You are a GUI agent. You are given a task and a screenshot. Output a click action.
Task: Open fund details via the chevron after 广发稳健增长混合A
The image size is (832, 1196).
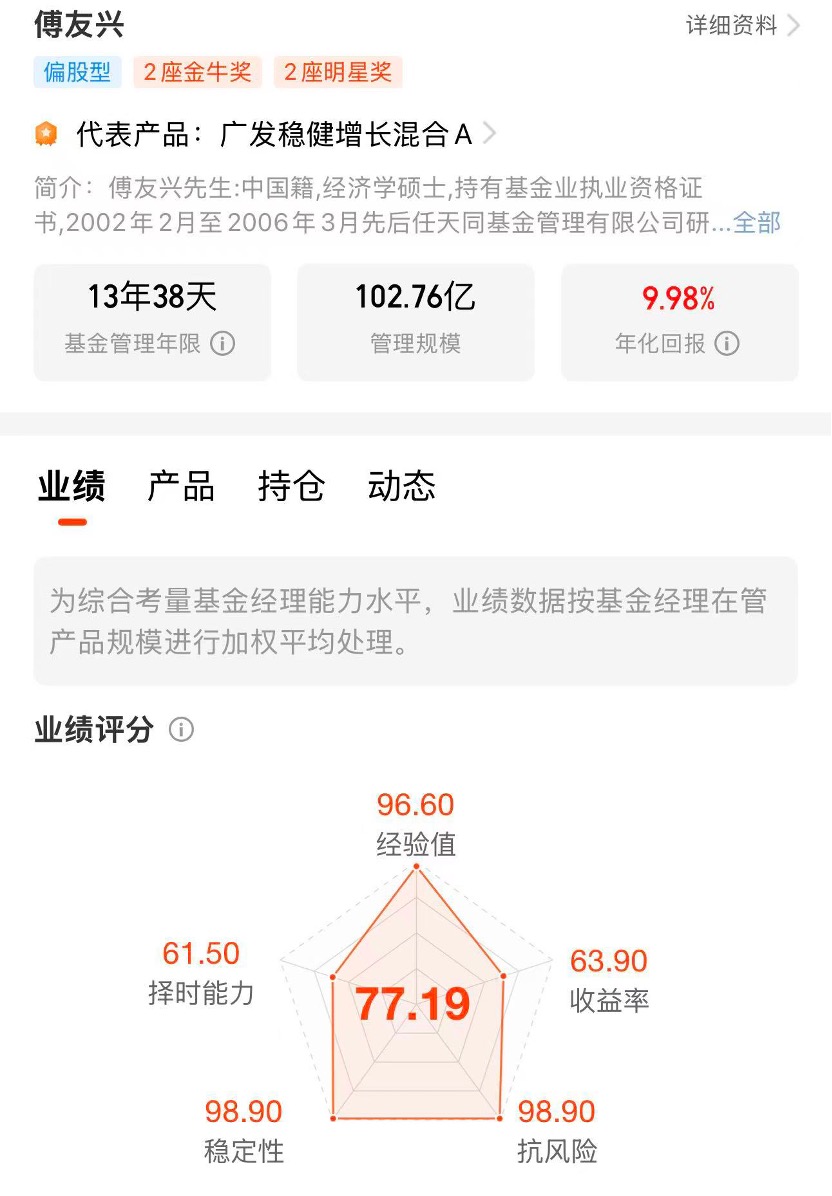(x=490, y=131)
